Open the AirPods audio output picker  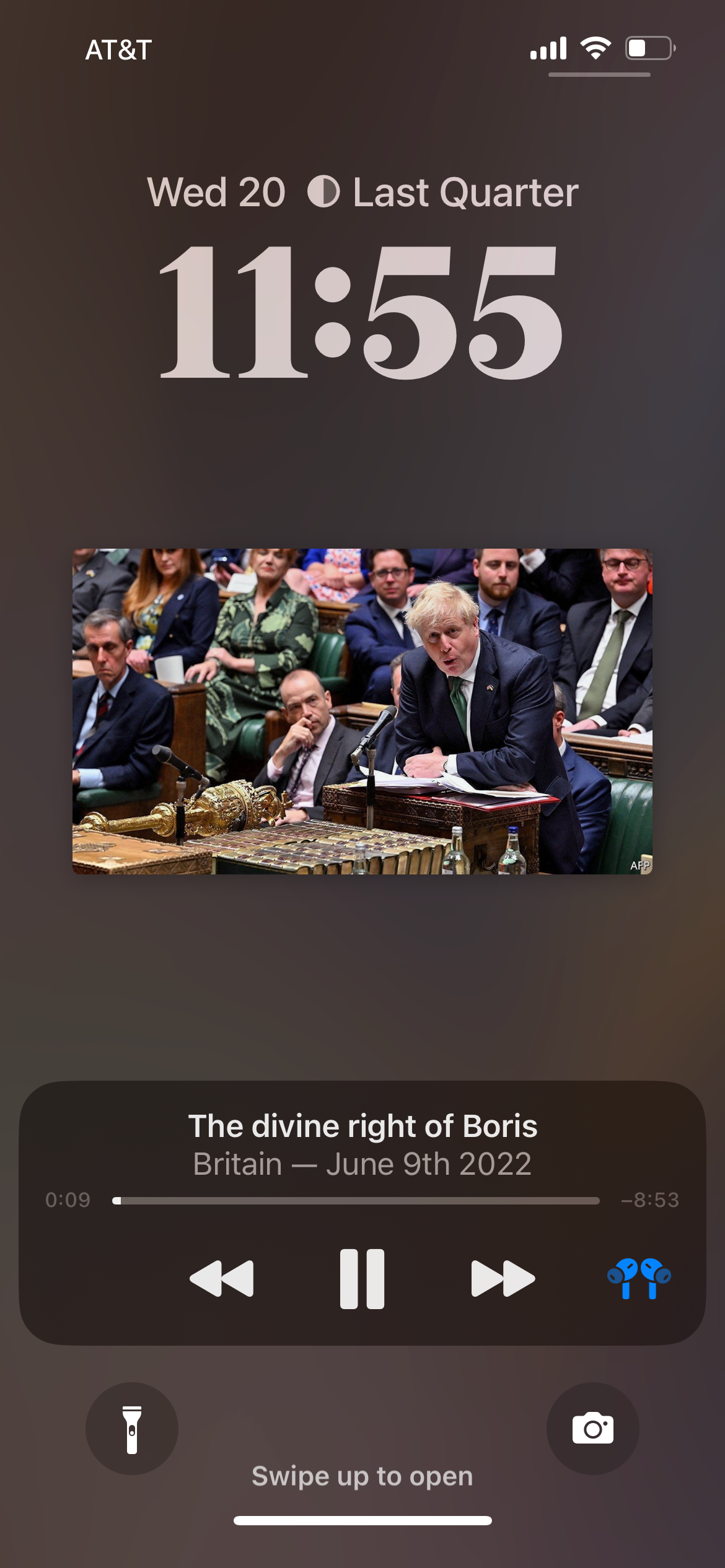(639, 1279)
